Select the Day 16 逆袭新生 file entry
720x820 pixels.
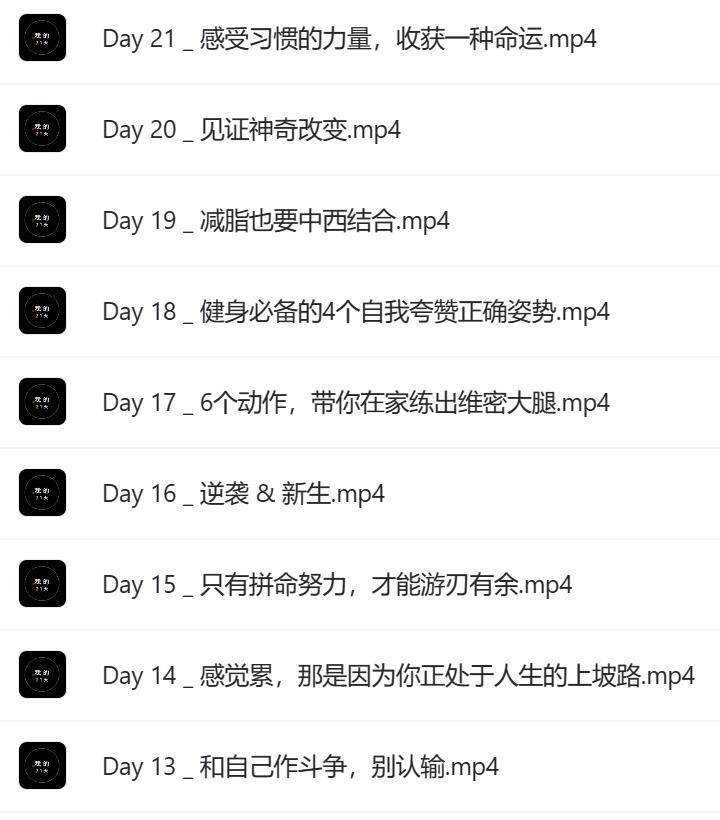(250, 493)
